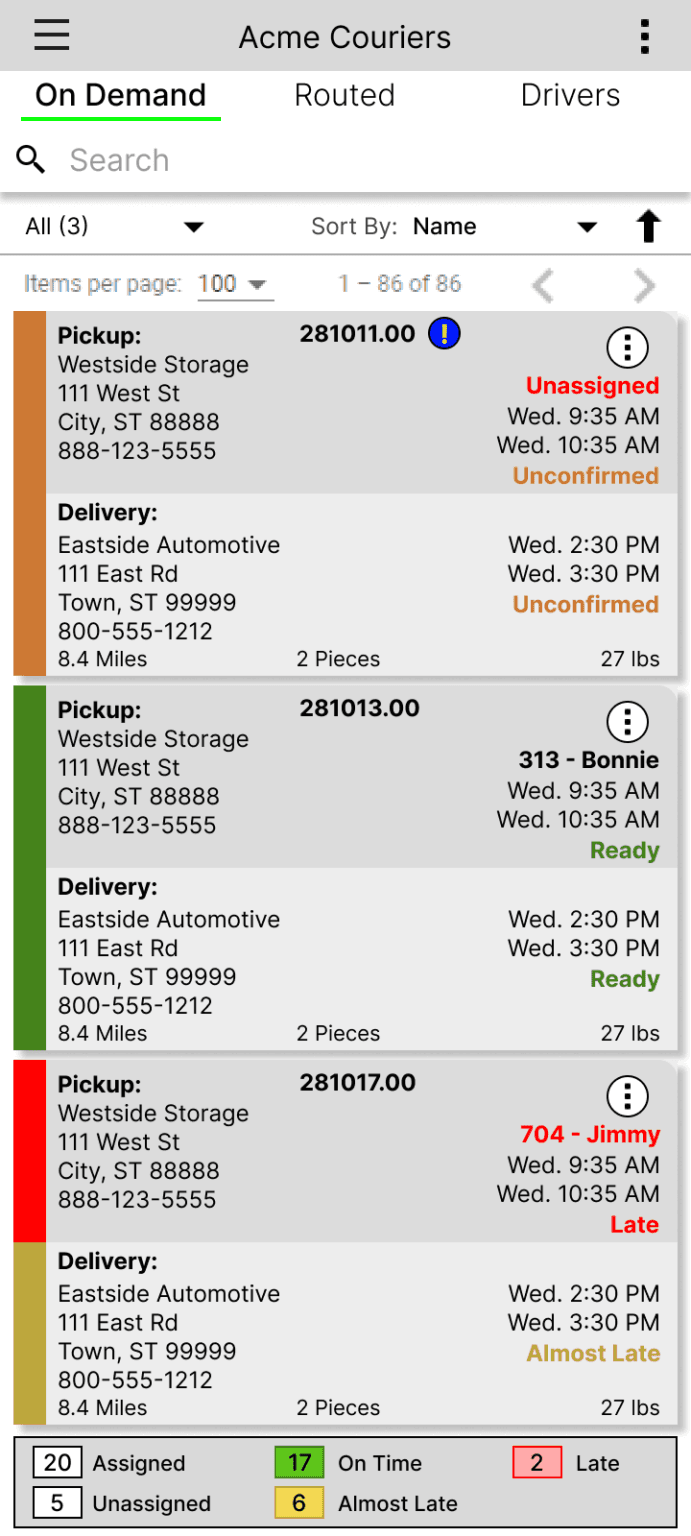Open the hamburger drawer menu
Viewport: 691px width, 1536px height.
click(51, 36)
